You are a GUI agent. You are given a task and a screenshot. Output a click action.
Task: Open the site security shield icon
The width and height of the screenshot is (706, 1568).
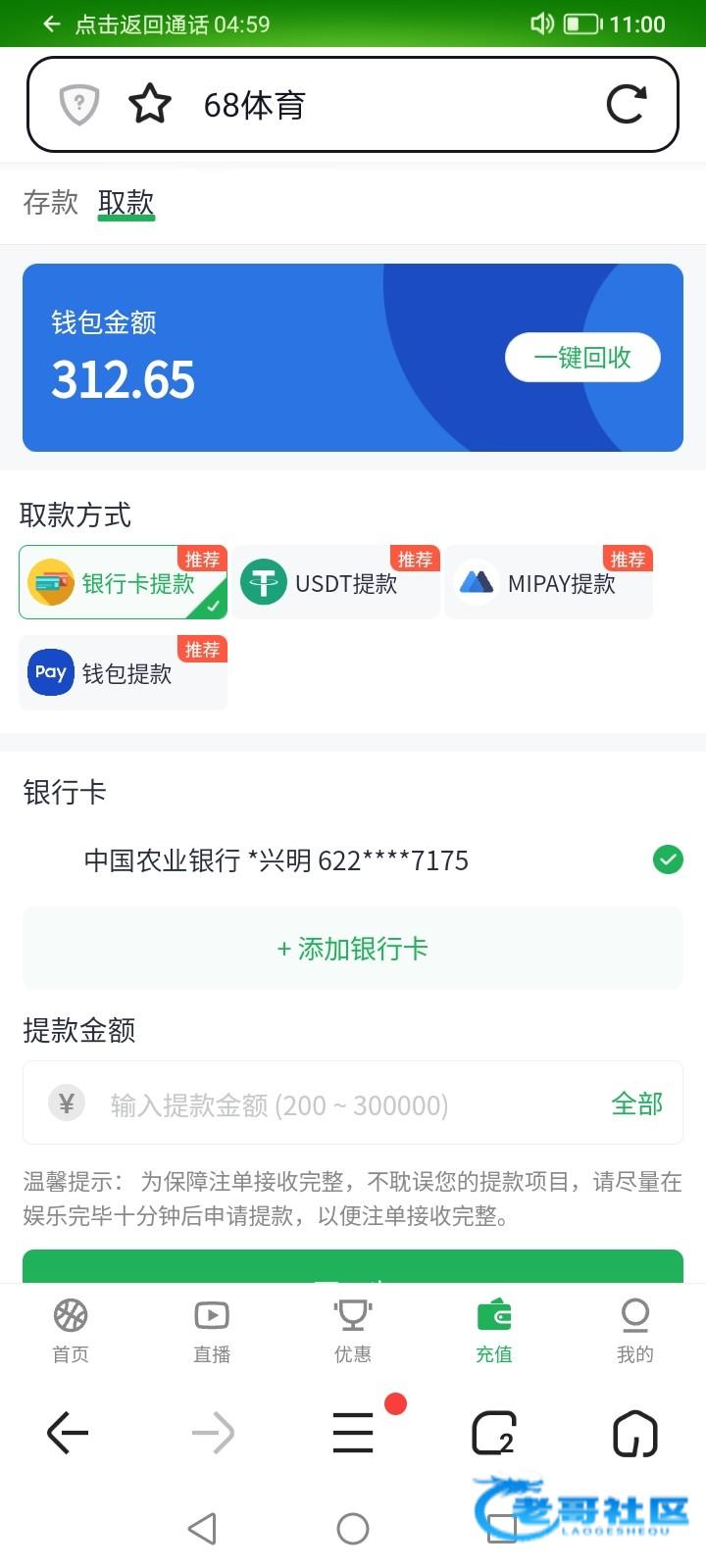point(79,104)
